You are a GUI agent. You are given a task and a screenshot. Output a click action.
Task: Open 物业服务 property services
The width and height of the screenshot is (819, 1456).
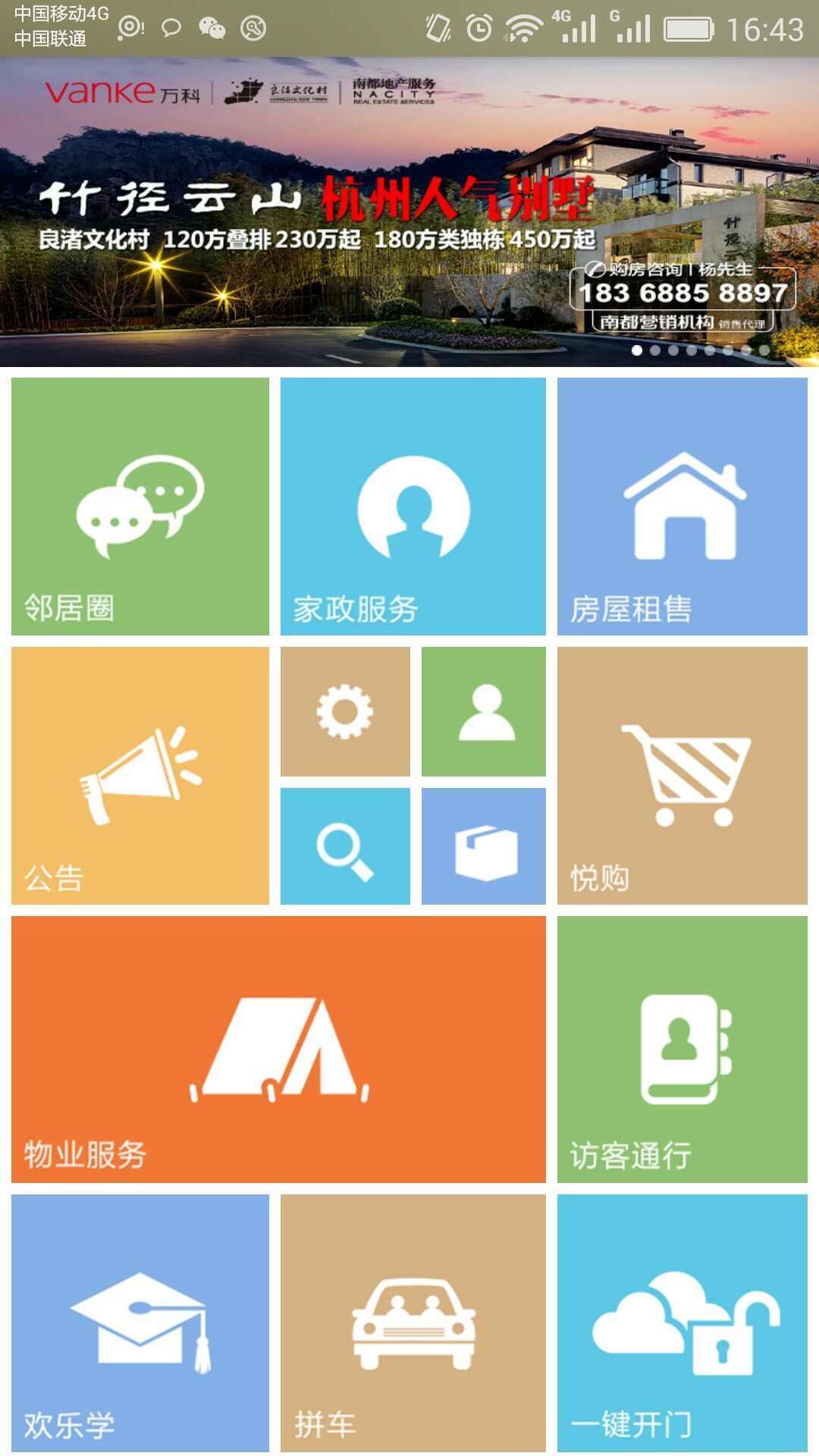tap(278, 1049)
